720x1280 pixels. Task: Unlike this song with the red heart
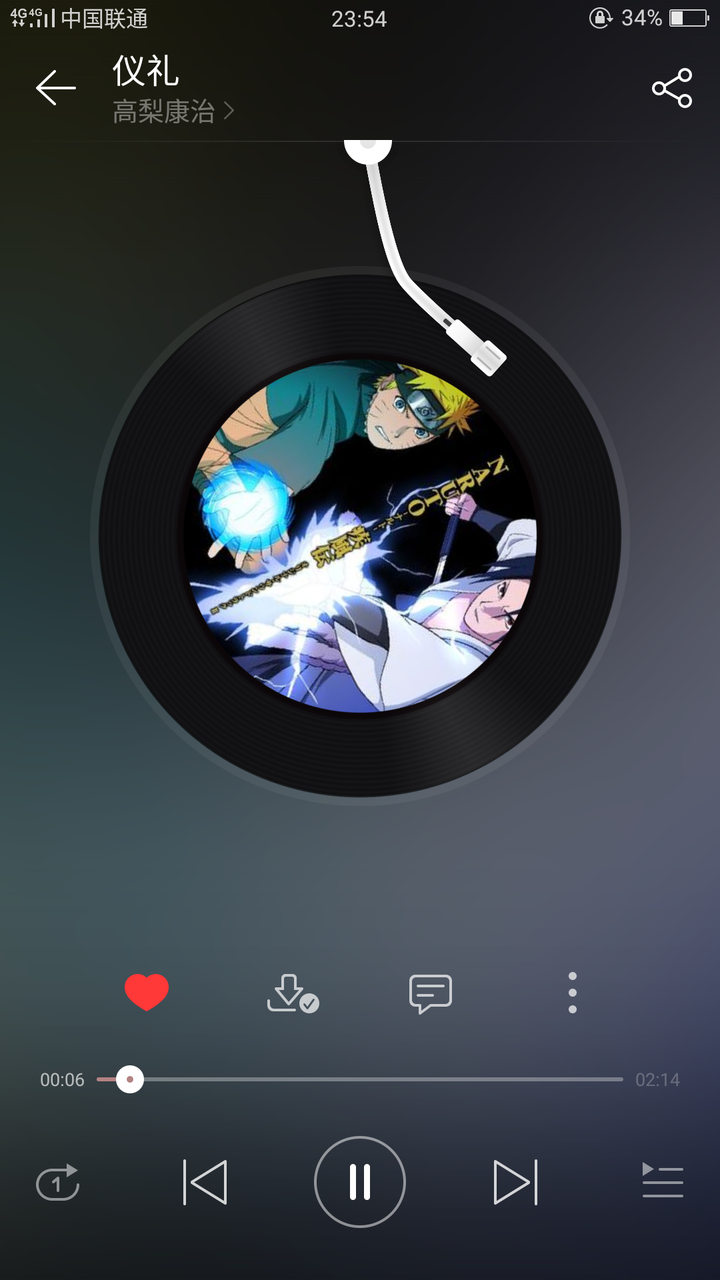point(146,993)
